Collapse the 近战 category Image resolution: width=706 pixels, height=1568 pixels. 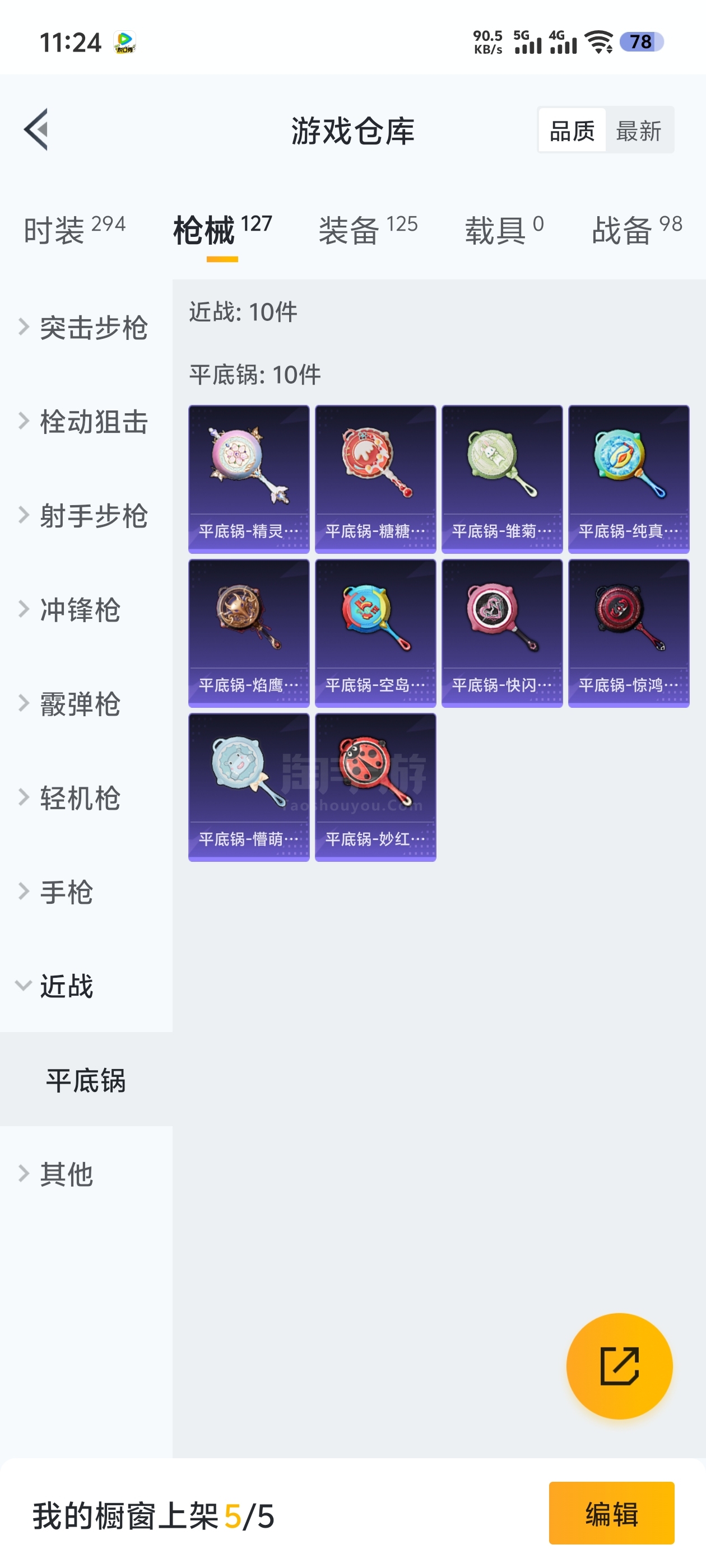click(66, 986)
